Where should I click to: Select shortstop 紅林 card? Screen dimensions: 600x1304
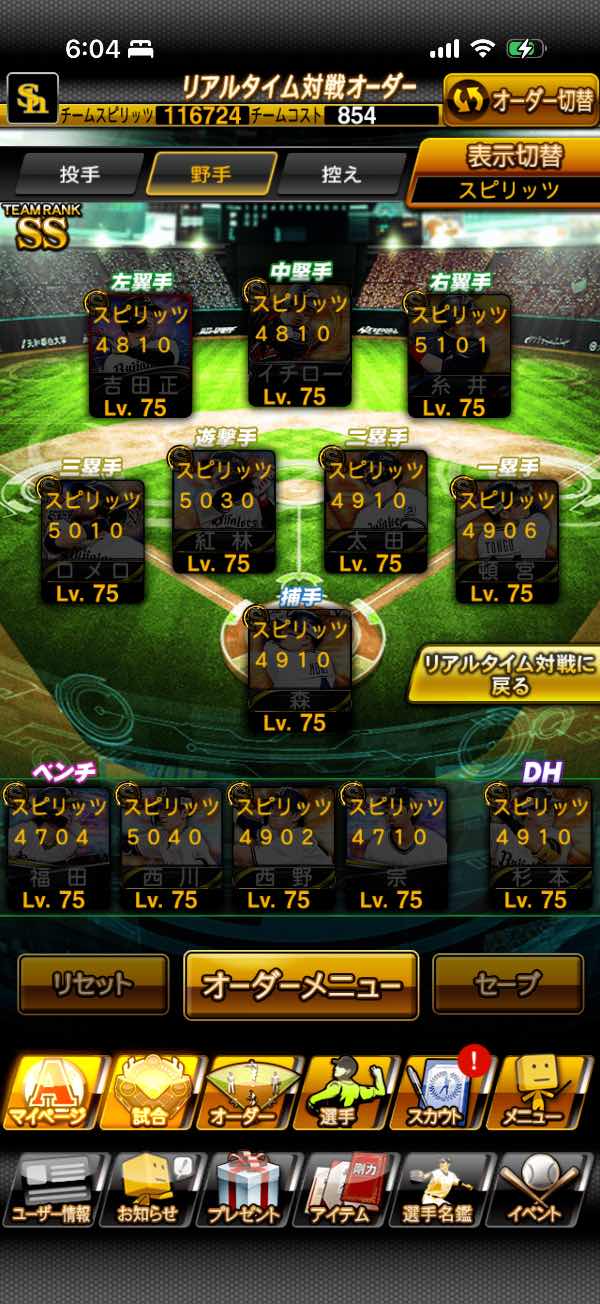[x=222, y=512]
